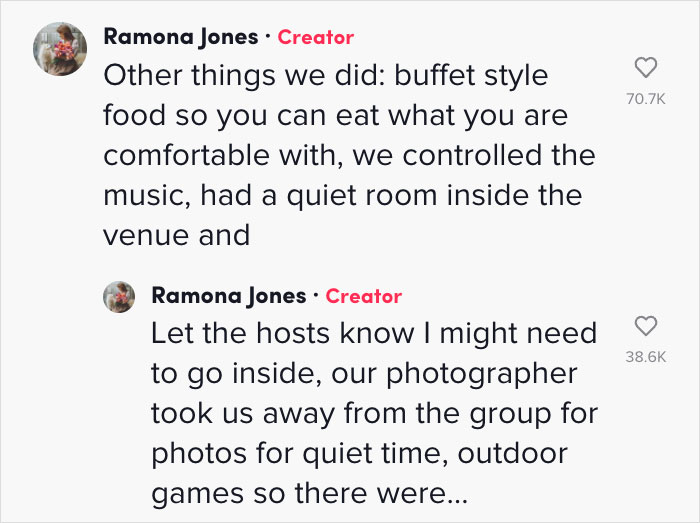Like the comment about buffet style food
The width and height of the screenshot is (700, 523).
646,68
